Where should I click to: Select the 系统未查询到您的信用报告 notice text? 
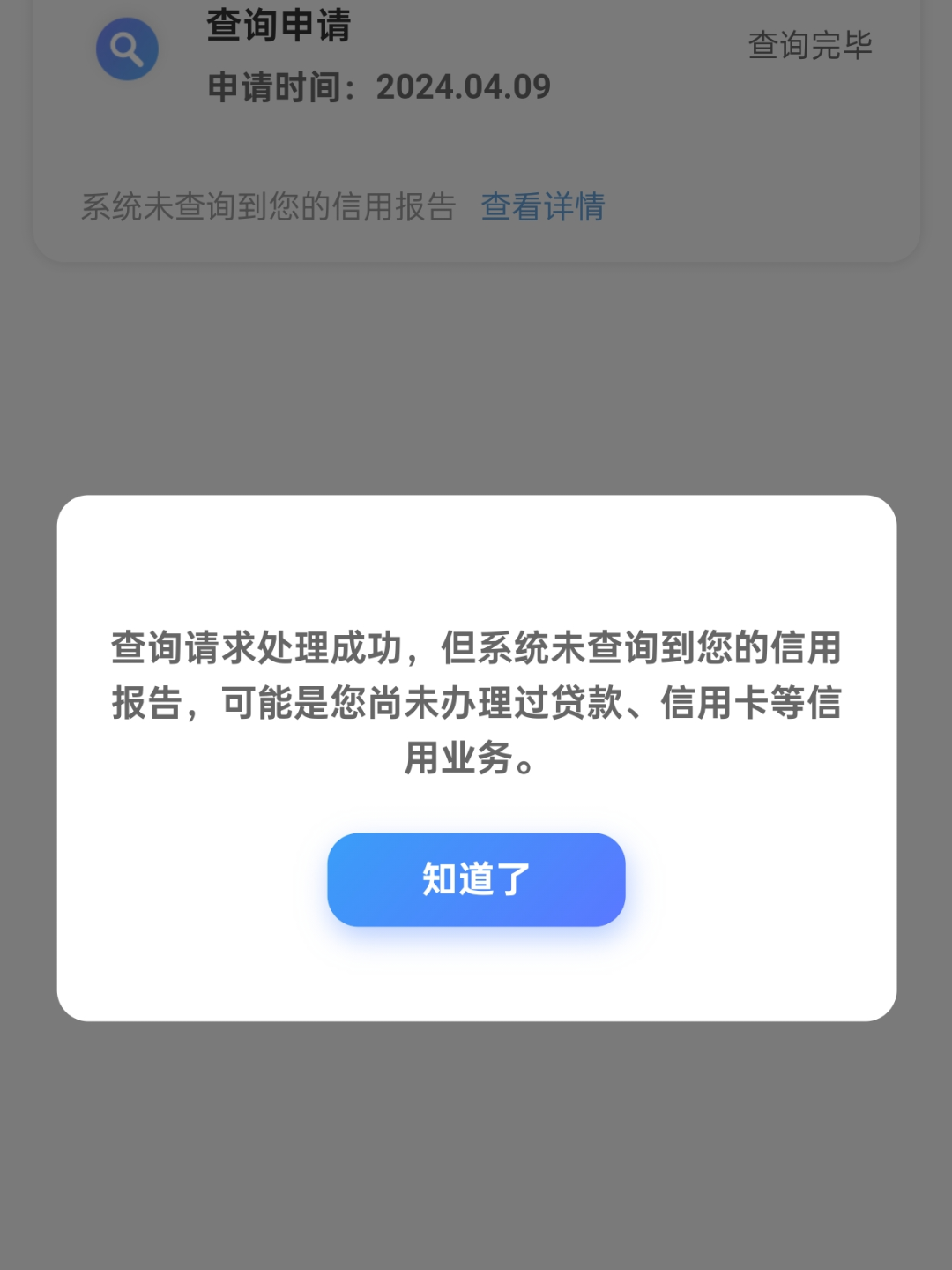click(269, 205)
